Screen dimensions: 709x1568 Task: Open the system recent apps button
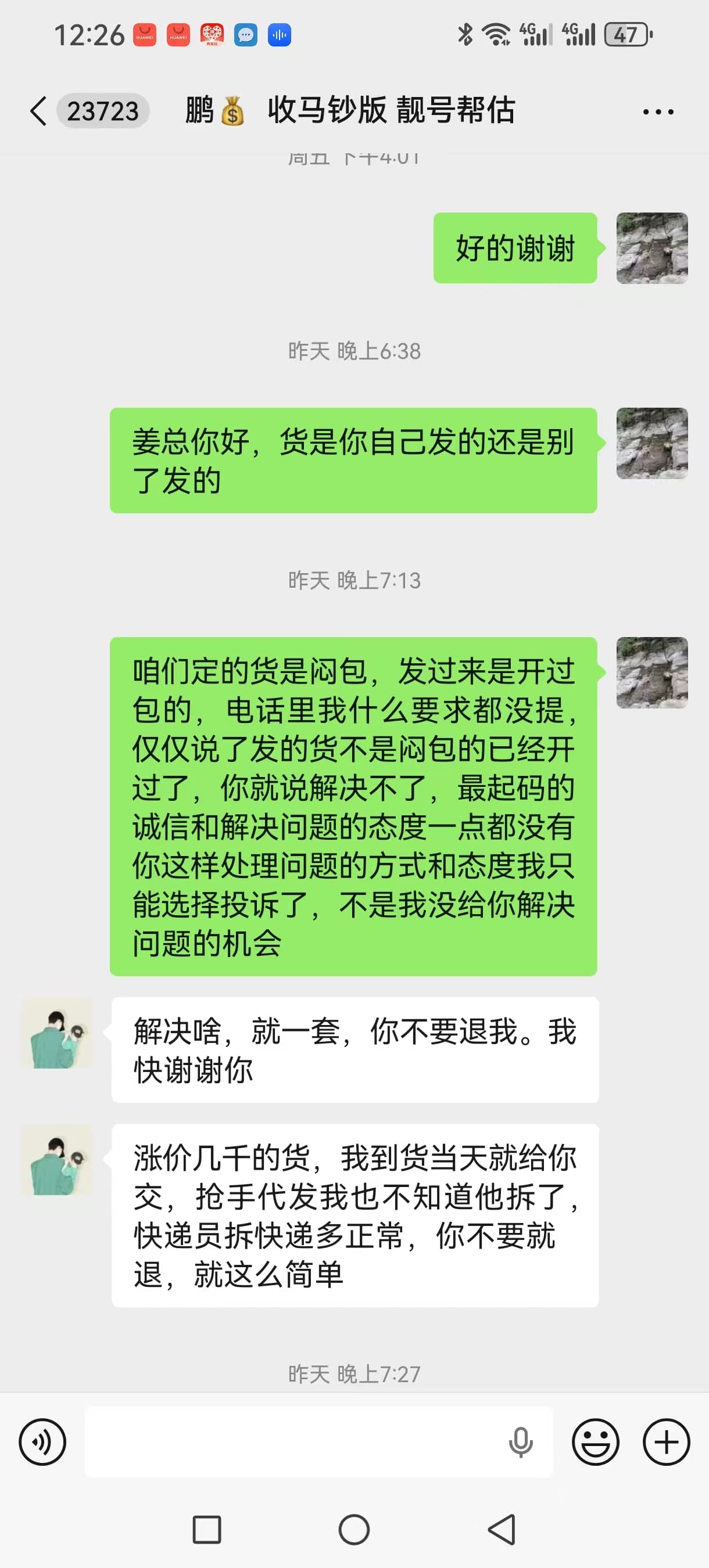click(x=206, y=1529)
